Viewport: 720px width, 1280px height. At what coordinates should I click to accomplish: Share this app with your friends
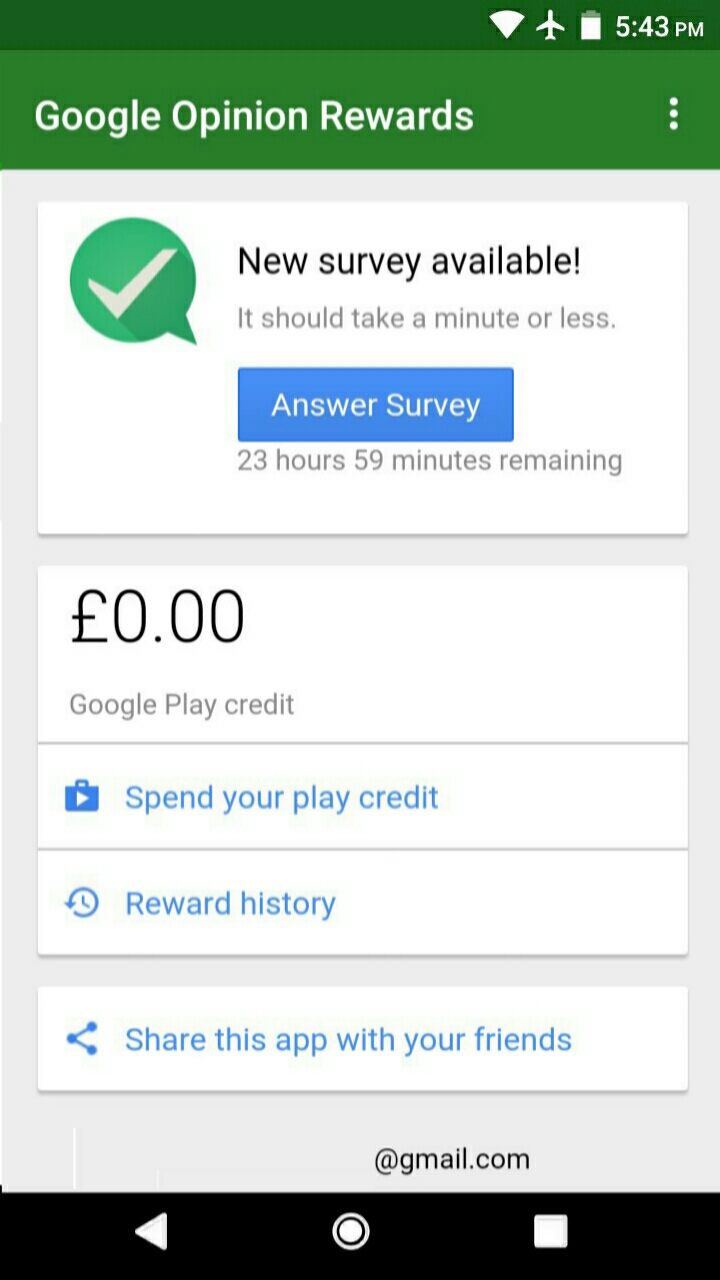point(347,1039)
